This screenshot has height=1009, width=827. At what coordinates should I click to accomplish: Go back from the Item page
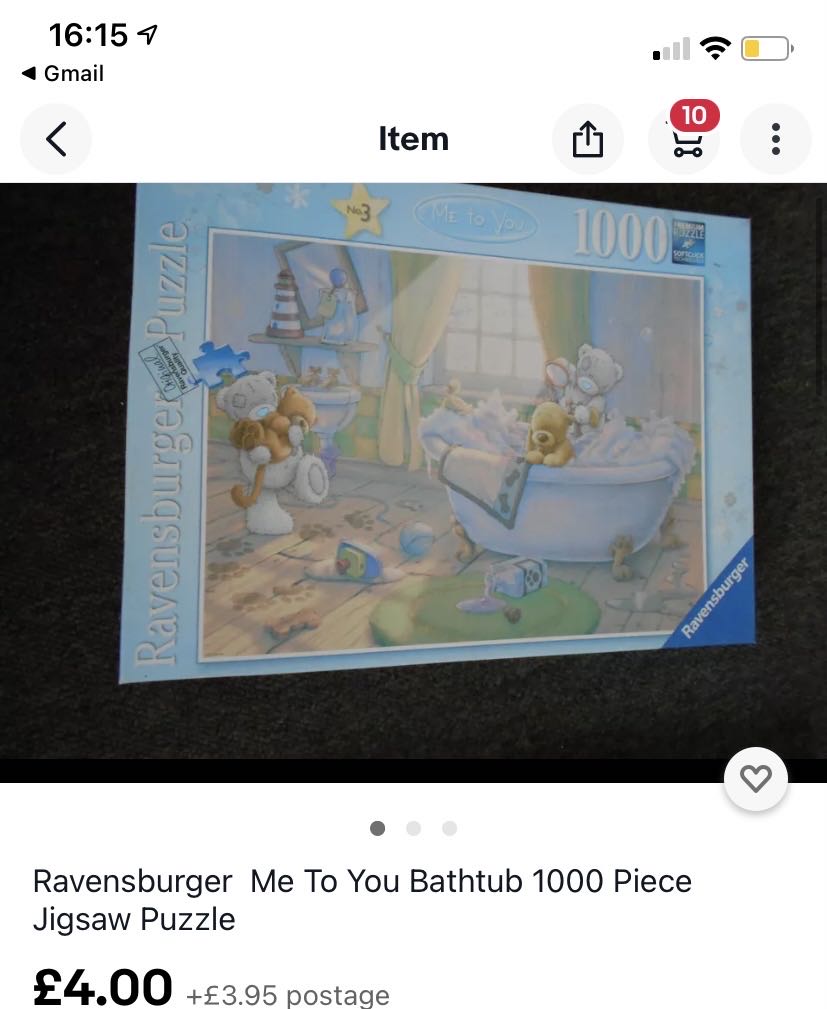coord(56,139)
